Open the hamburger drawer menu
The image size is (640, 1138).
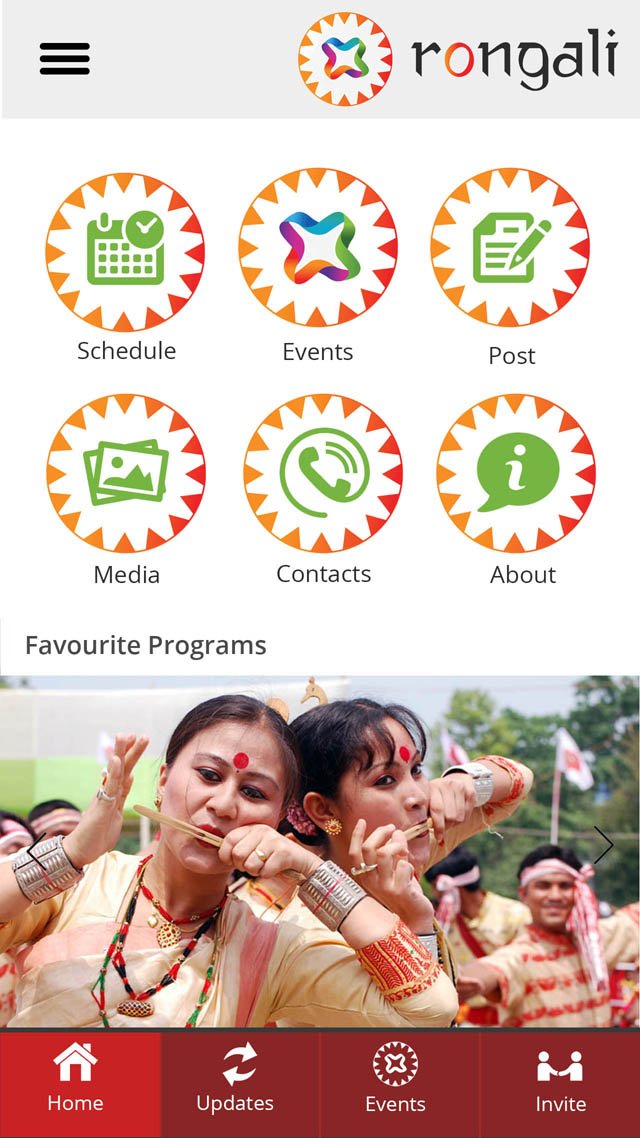tap(65, 59)
